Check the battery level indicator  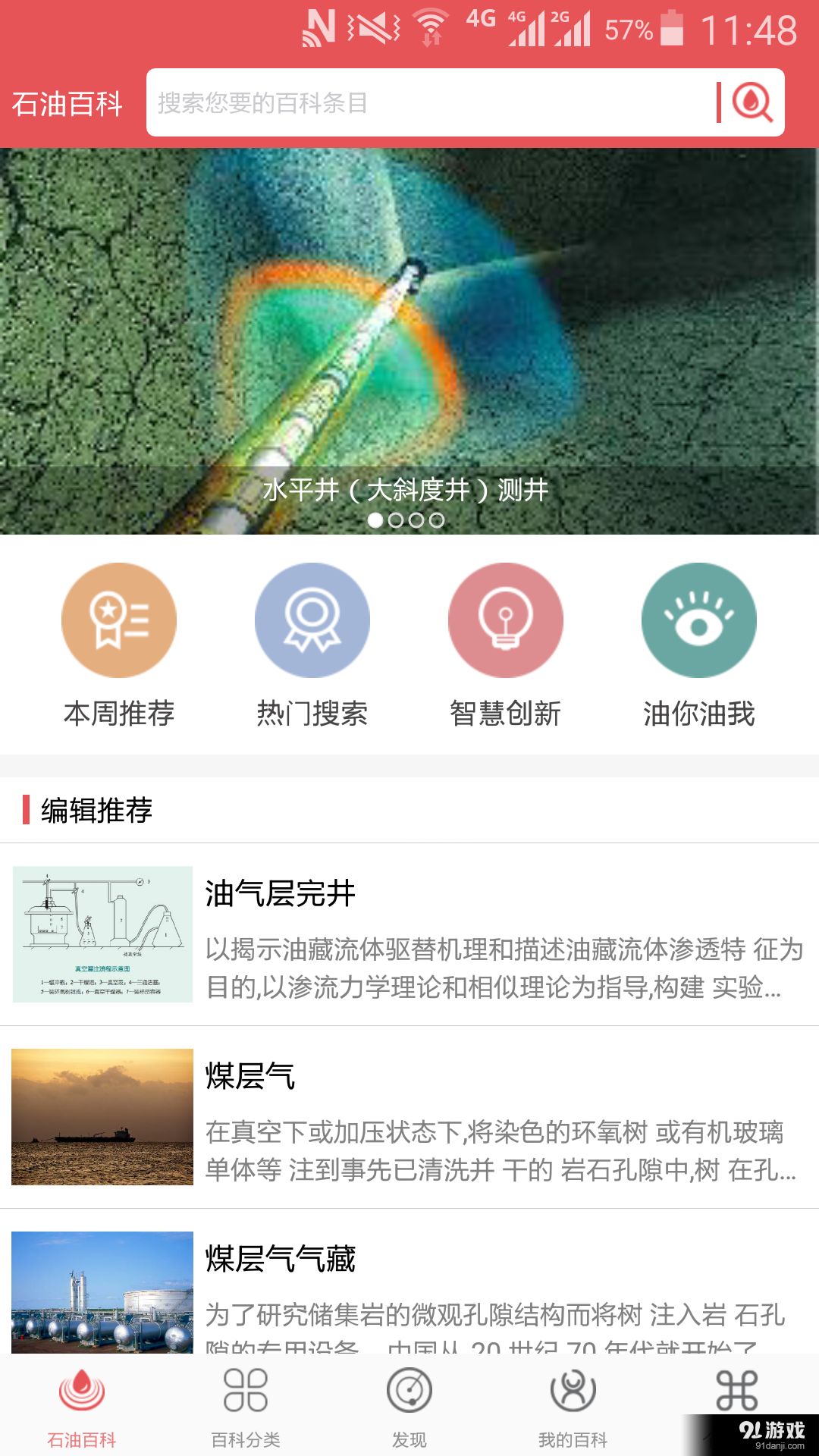673,30
